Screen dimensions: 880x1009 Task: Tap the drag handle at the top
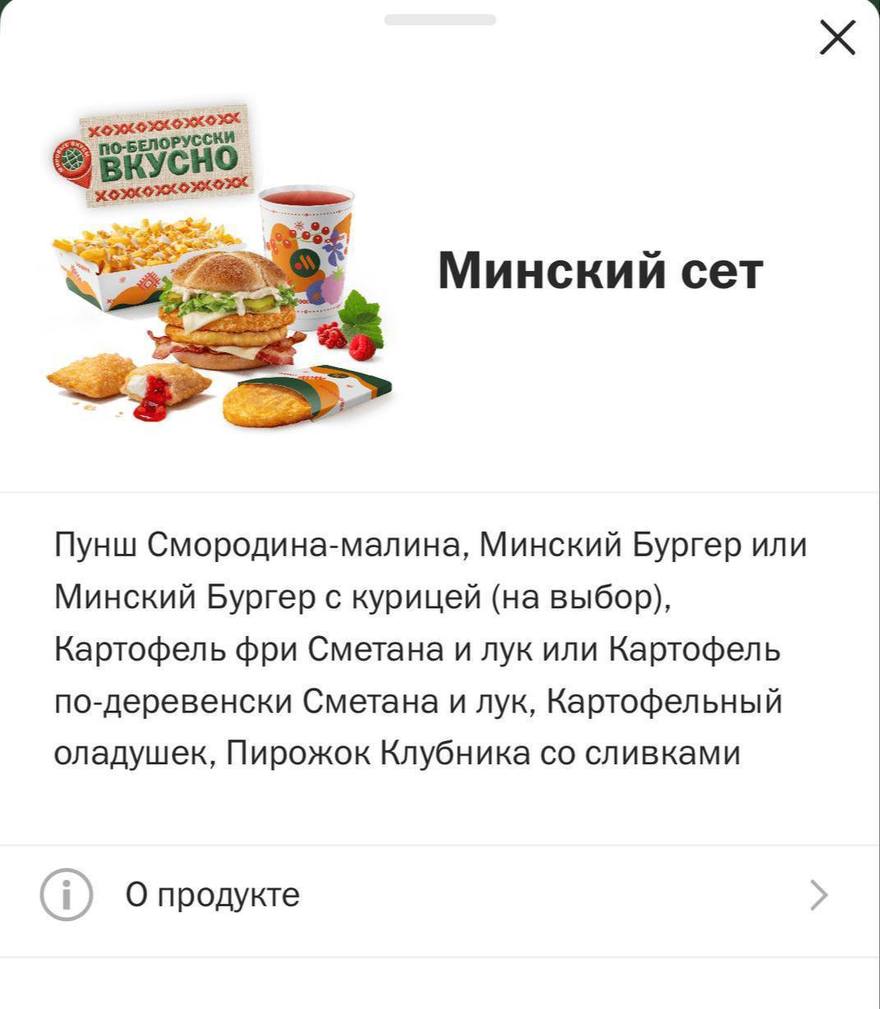(440, 18)
